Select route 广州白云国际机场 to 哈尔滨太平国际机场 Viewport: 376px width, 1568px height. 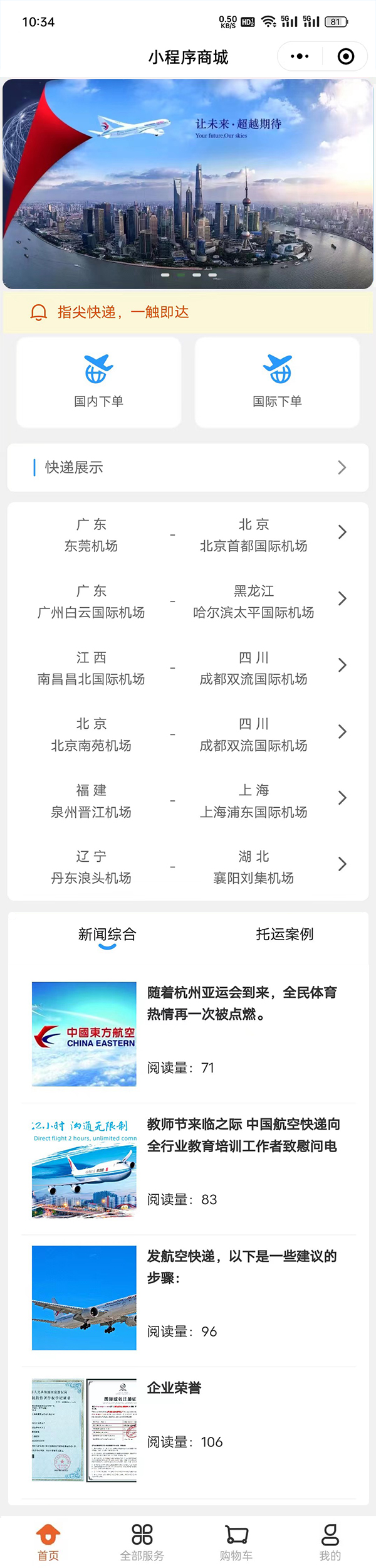click(188, 601)
